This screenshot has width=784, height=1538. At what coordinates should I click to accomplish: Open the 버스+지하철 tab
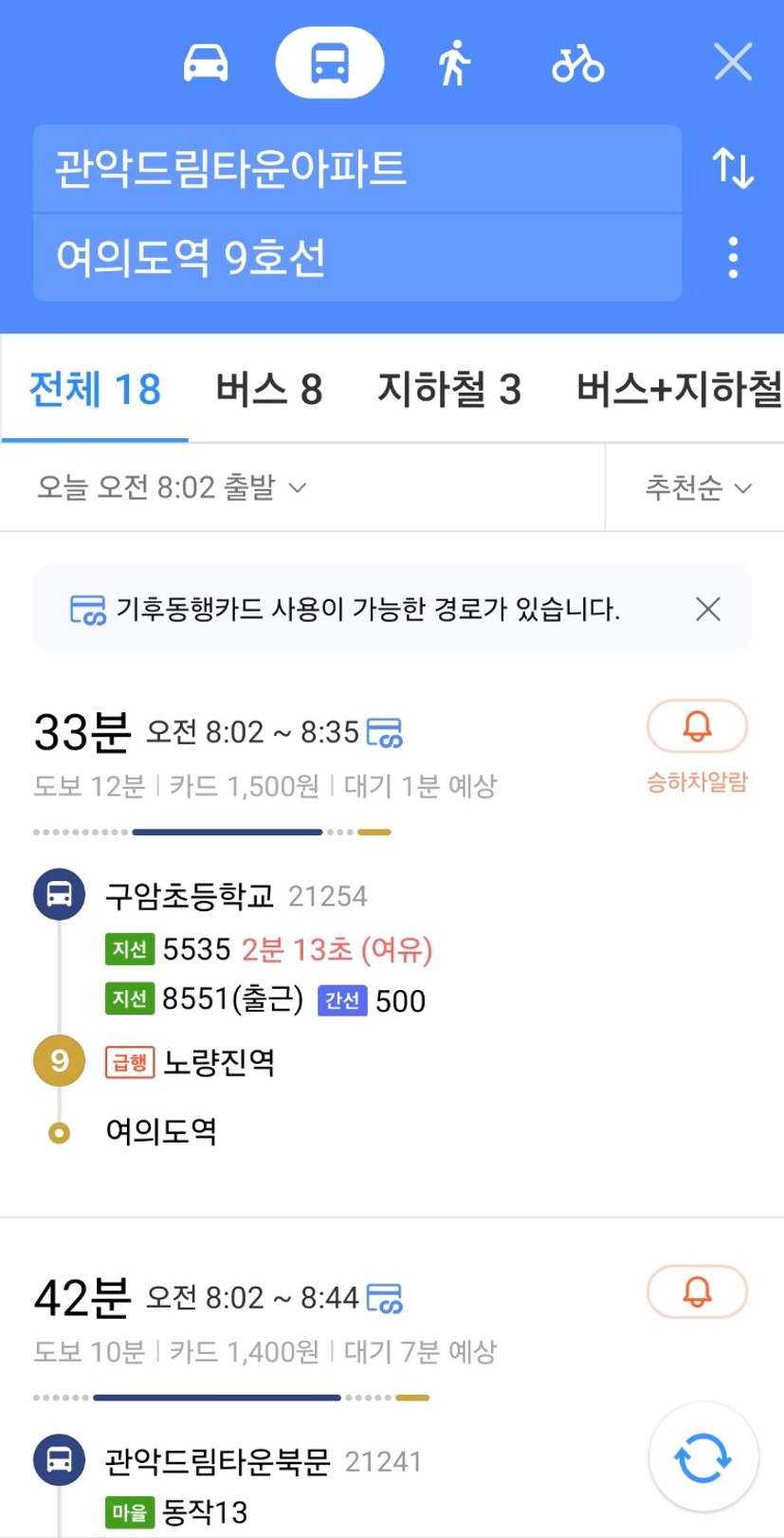tap(679, 389)
